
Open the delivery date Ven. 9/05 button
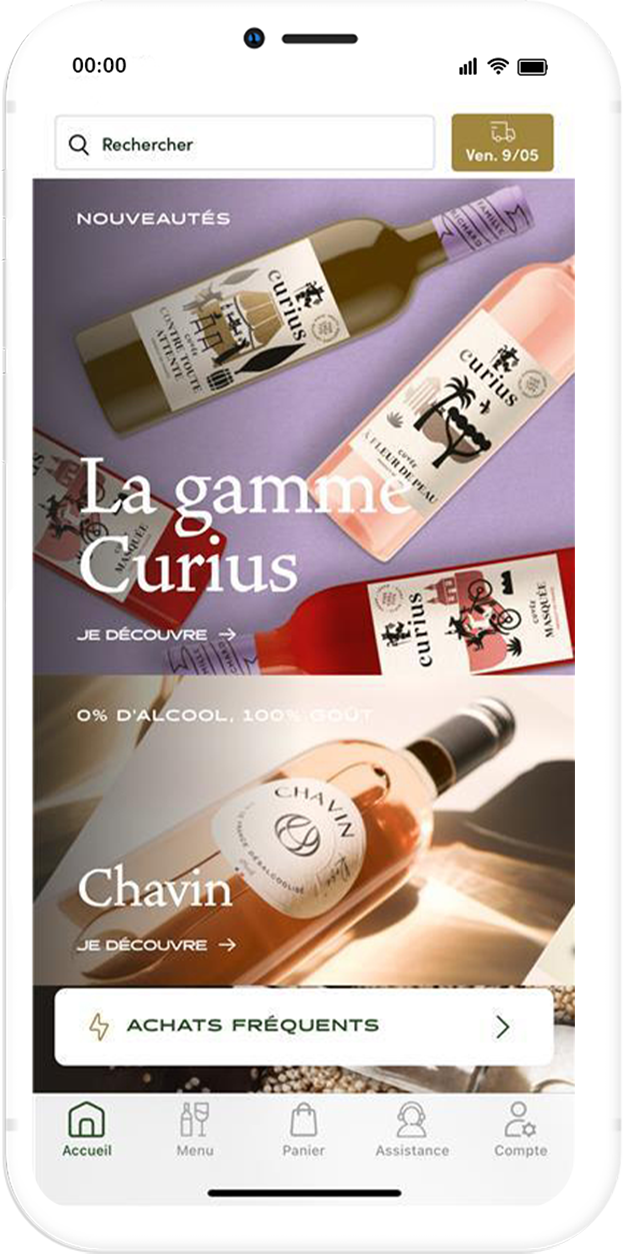click(502, 143)
